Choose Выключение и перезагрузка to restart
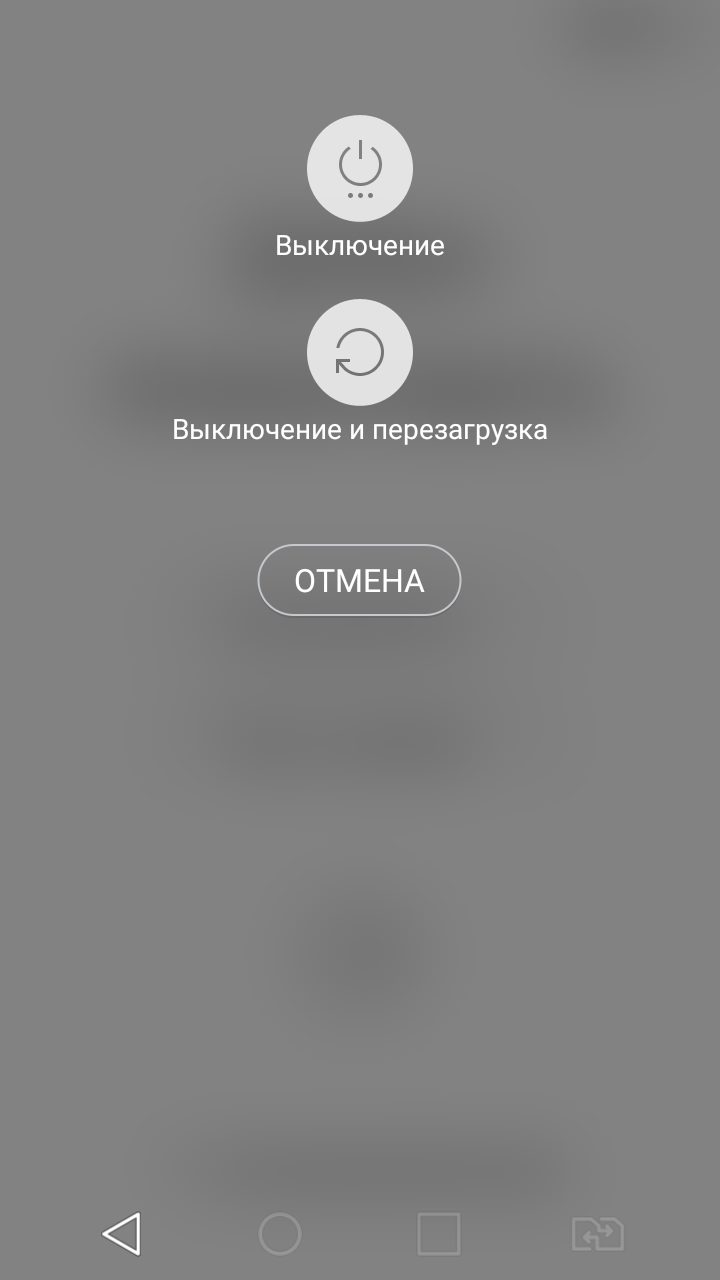 360,352
